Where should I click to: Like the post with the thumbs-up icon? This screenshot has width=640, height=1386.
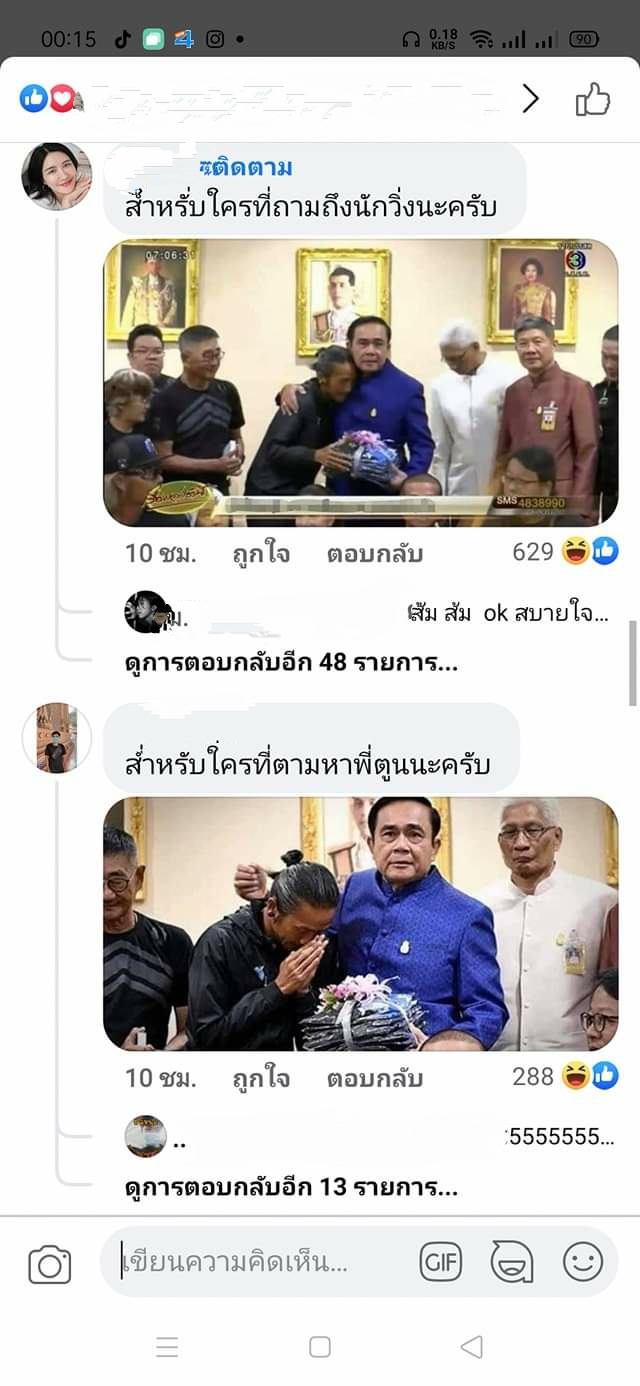592,99
